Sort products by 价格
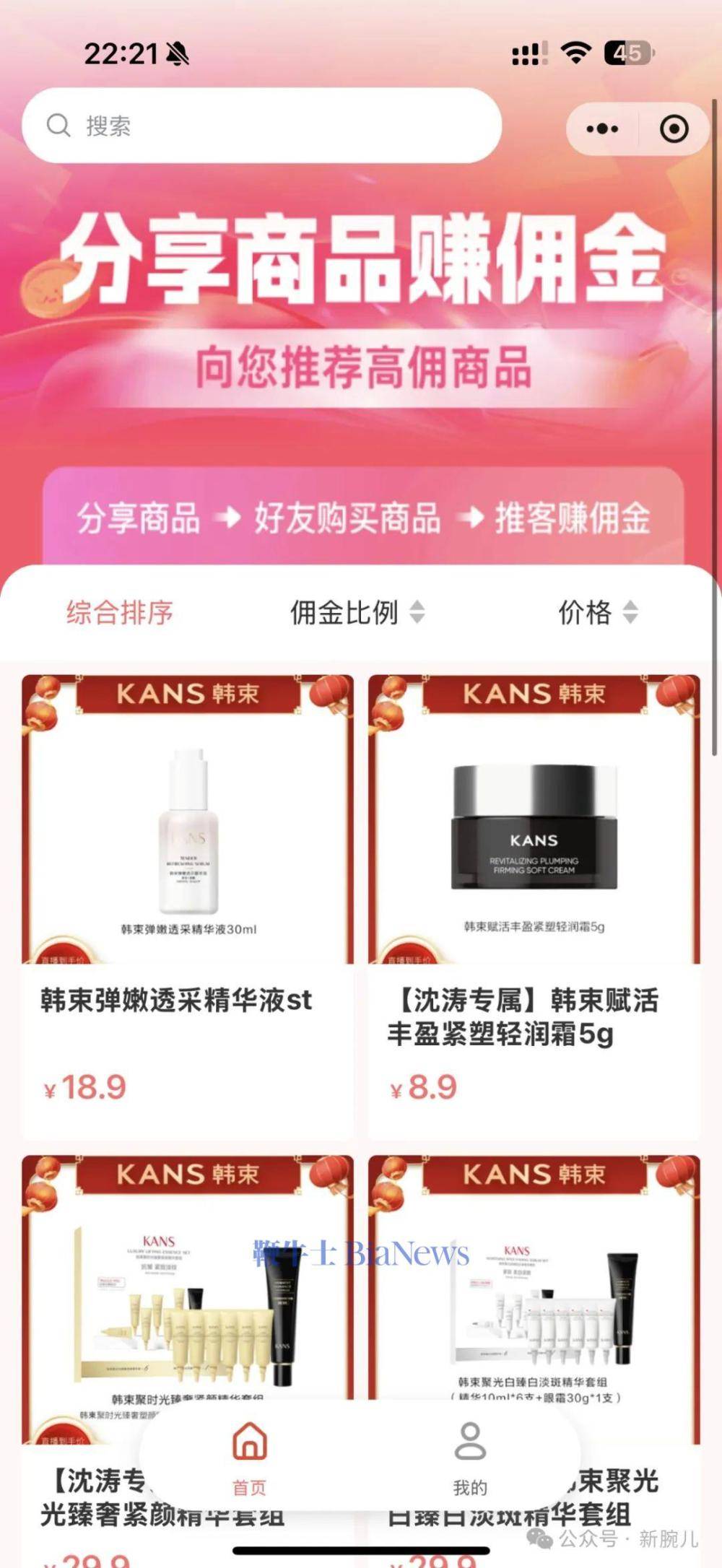This screenshot has height=1568, width=722. tap(598, 612)
